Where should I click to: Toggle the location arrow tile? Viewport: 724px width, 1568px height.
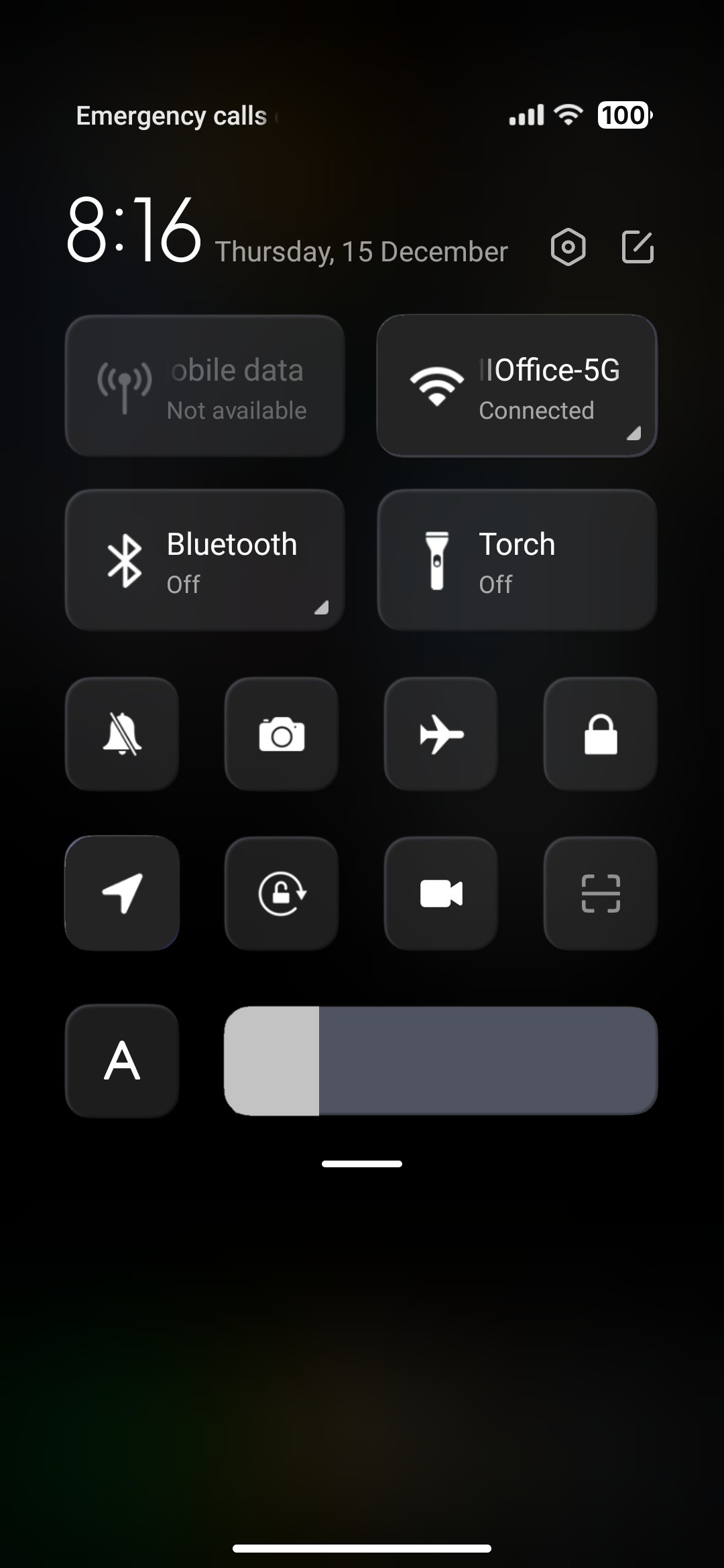122,893
